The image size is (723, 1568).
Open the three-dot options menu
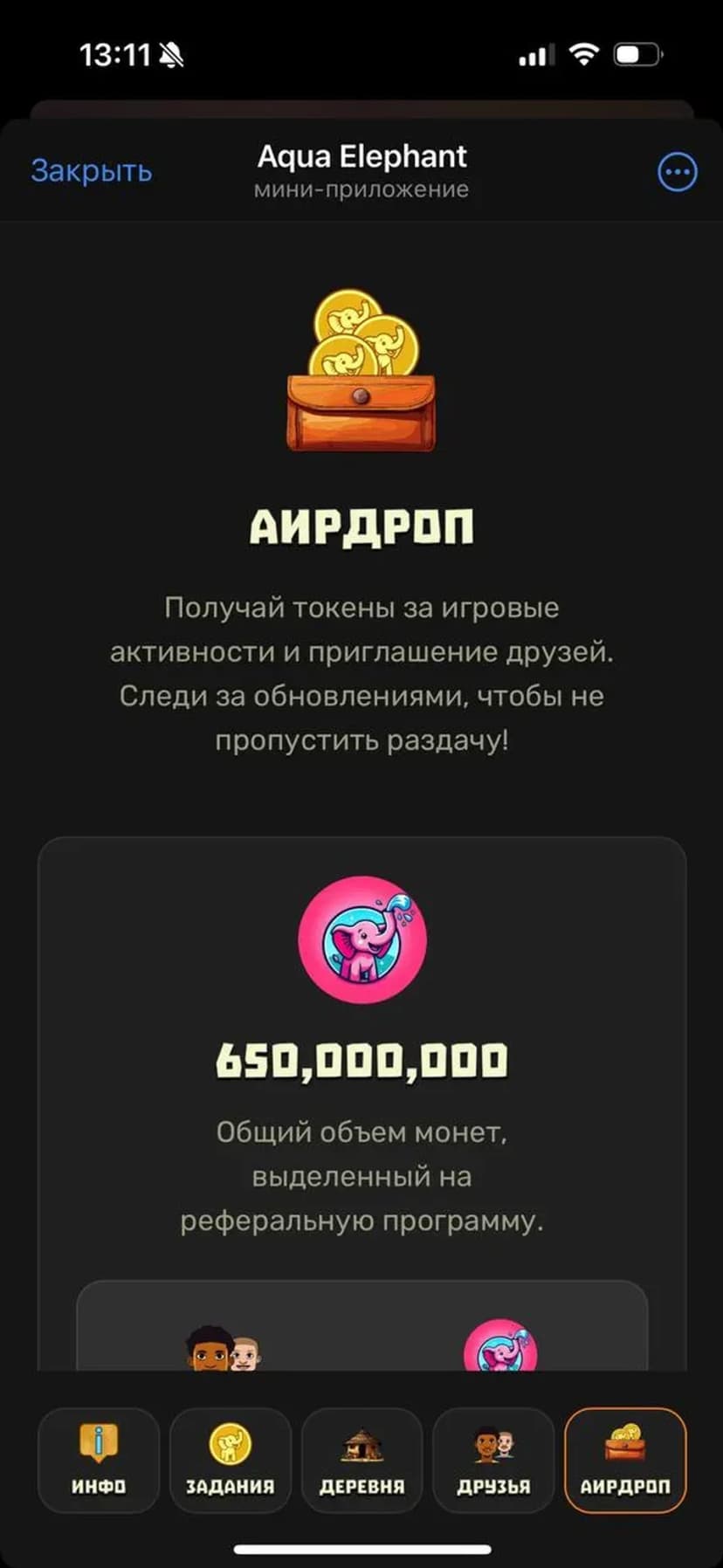pos(677,172)
